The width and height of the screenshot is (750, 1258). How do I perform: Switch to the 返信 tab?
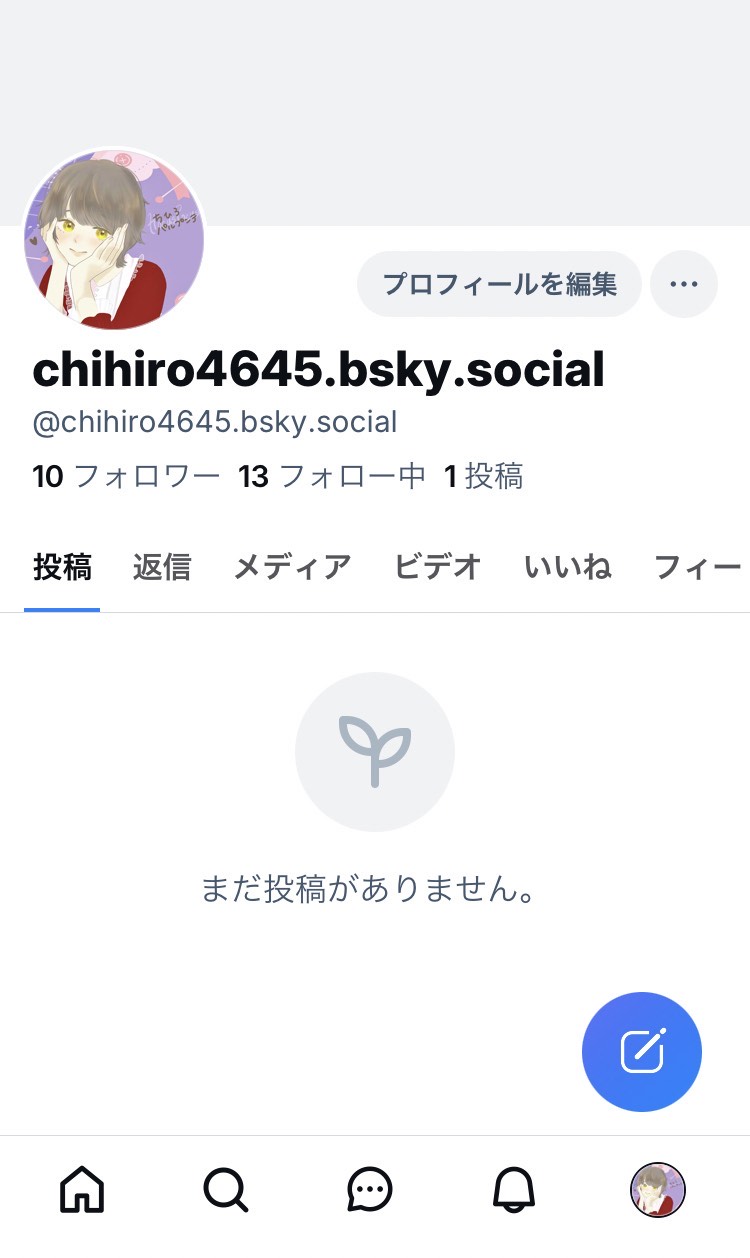click(159, 567)
